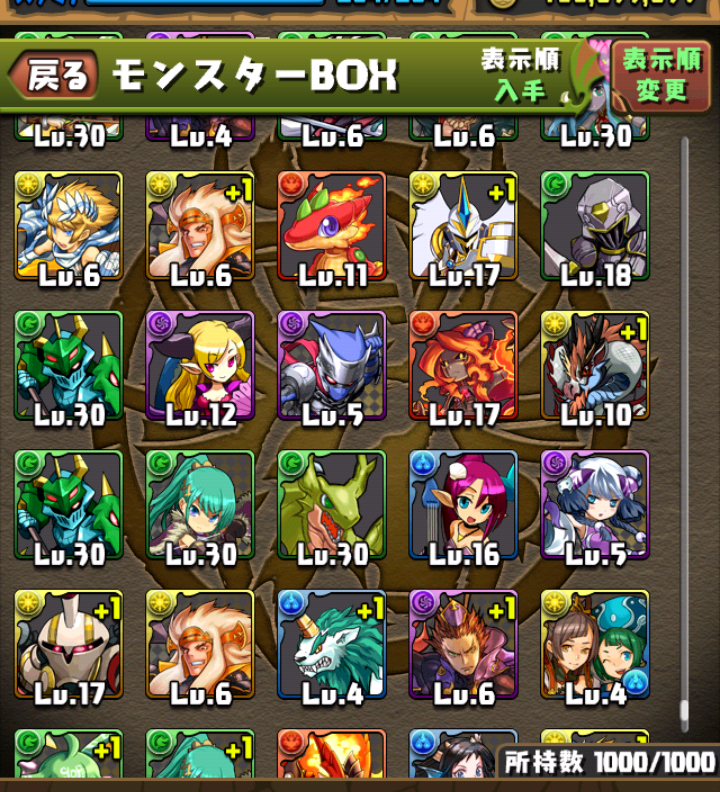720x792 pixels.
Task: Change sort order via 表示順変更
Action: 661,75
